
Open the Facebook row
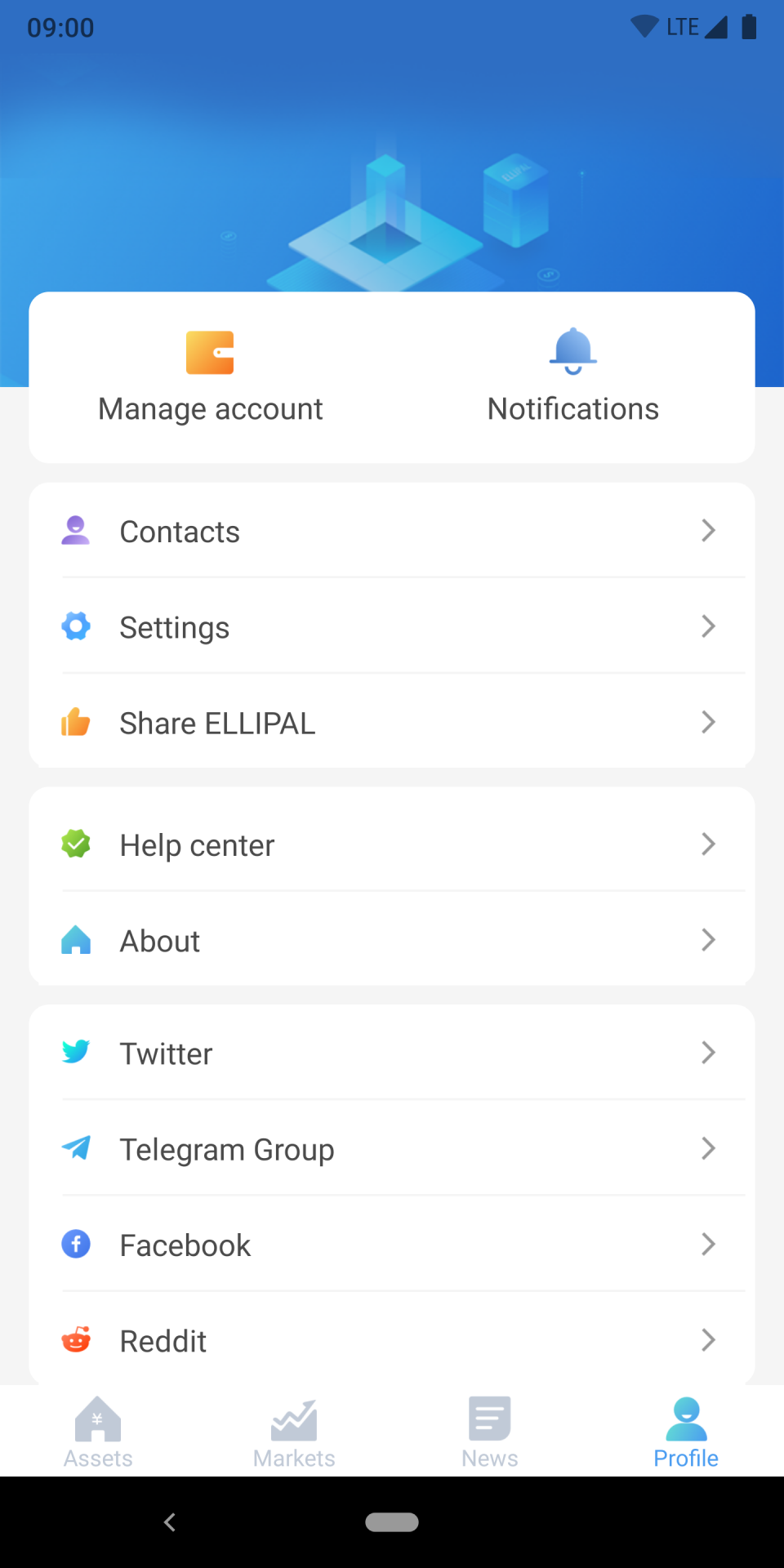392,1245
